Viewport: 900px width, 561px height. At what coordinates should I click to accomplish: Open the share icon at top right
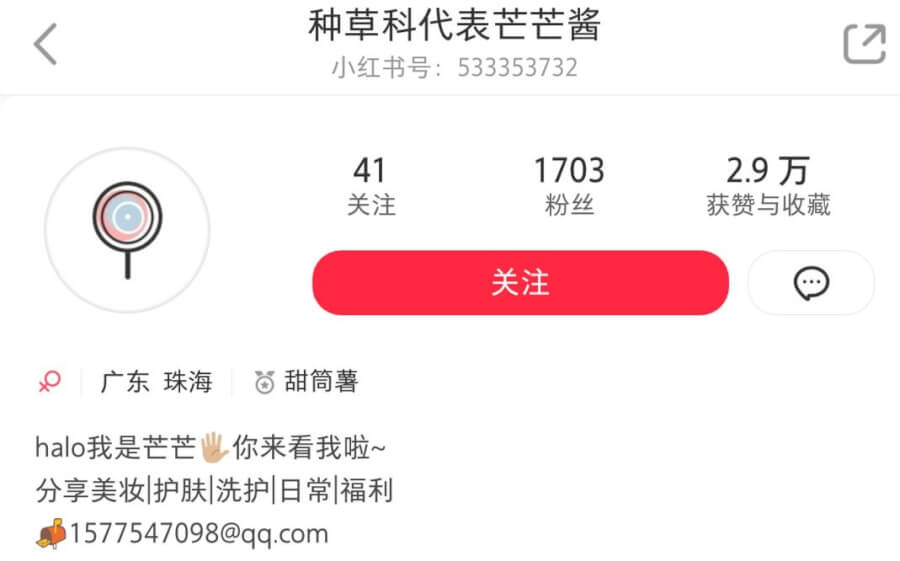click(864, 44)
